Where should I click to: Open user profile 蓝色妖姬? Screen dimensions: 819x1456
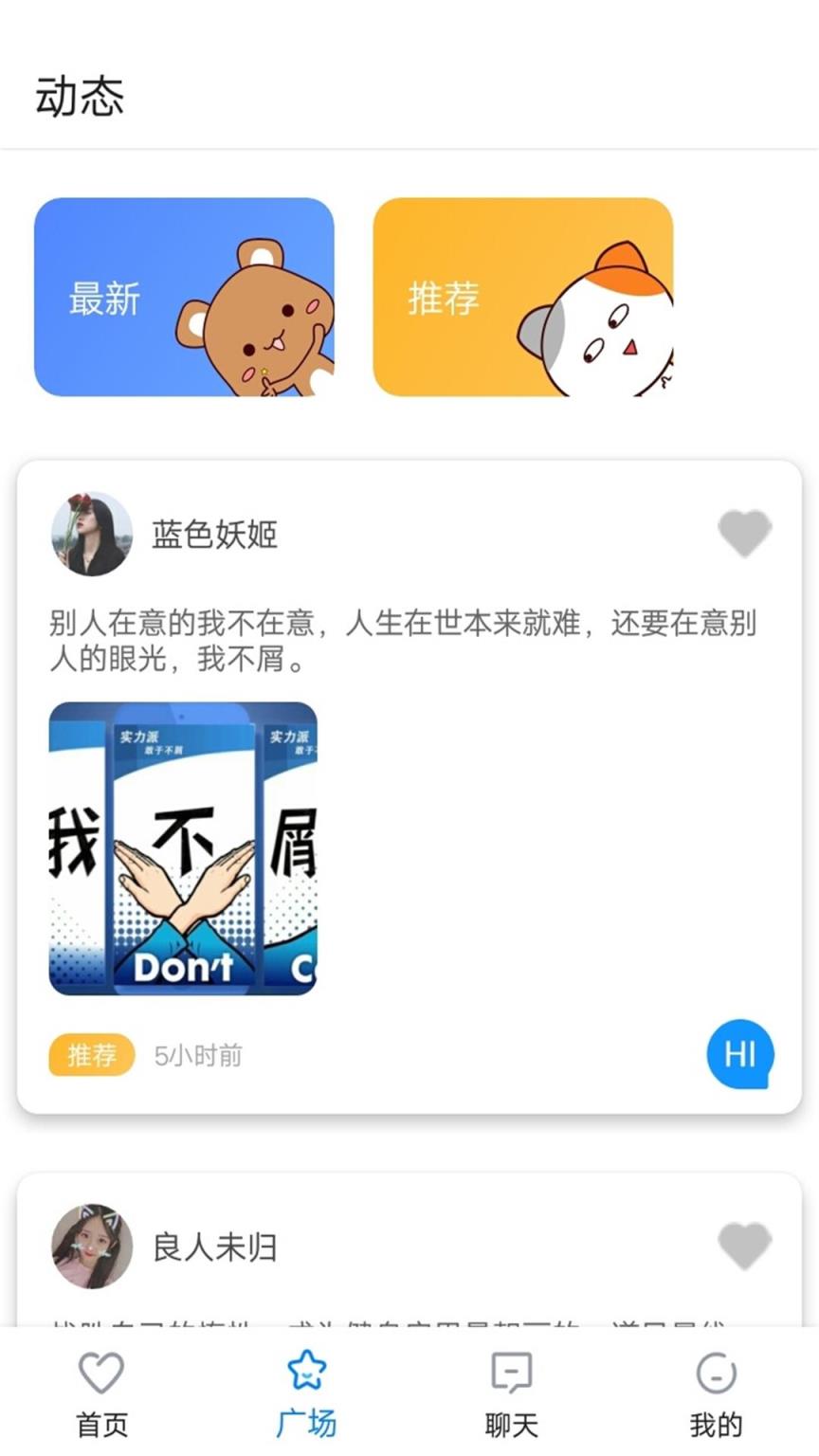coord(212,536)
